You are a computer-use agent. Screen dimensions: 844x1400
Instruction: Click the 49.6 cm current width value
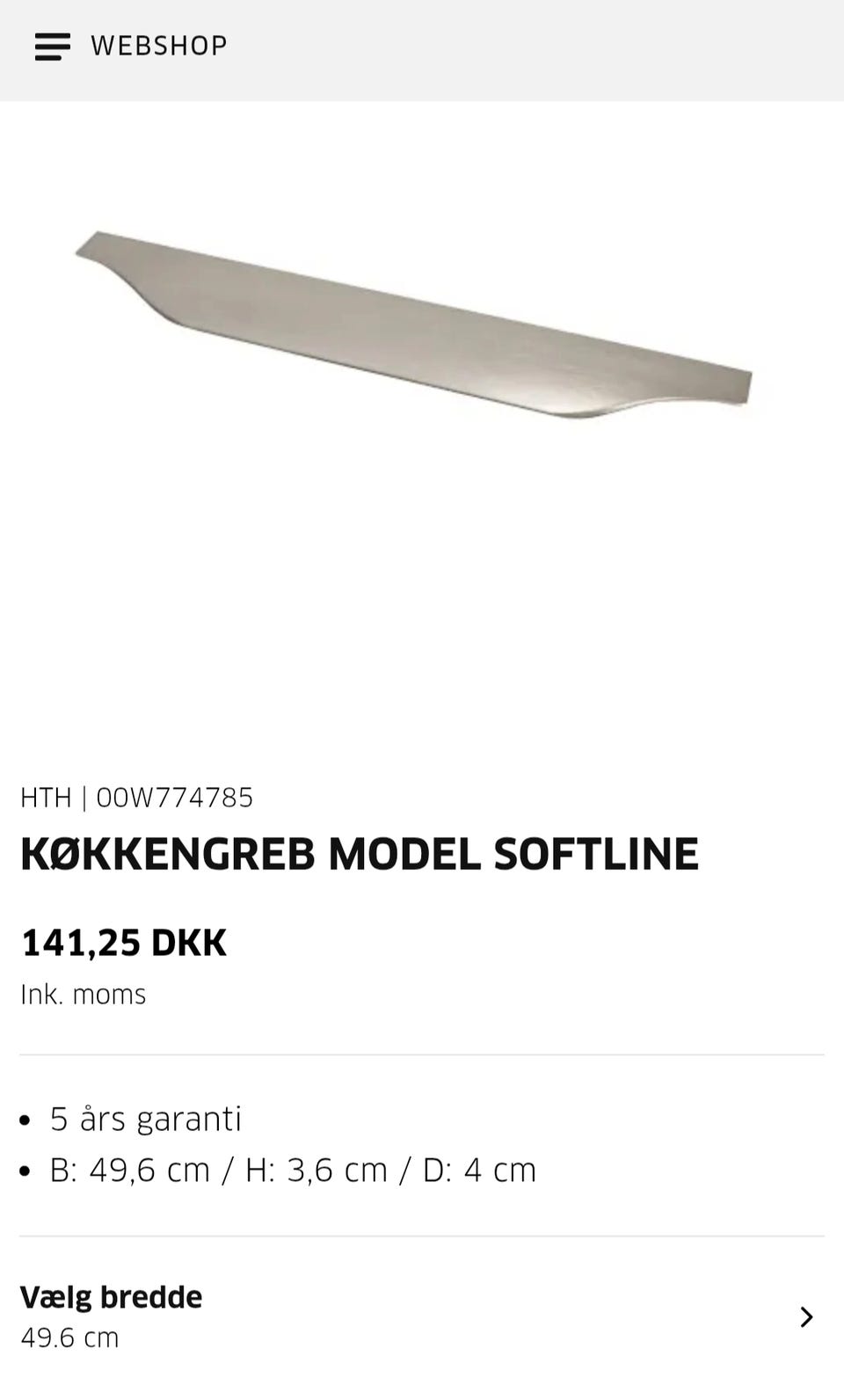(x=71, y=1338)
